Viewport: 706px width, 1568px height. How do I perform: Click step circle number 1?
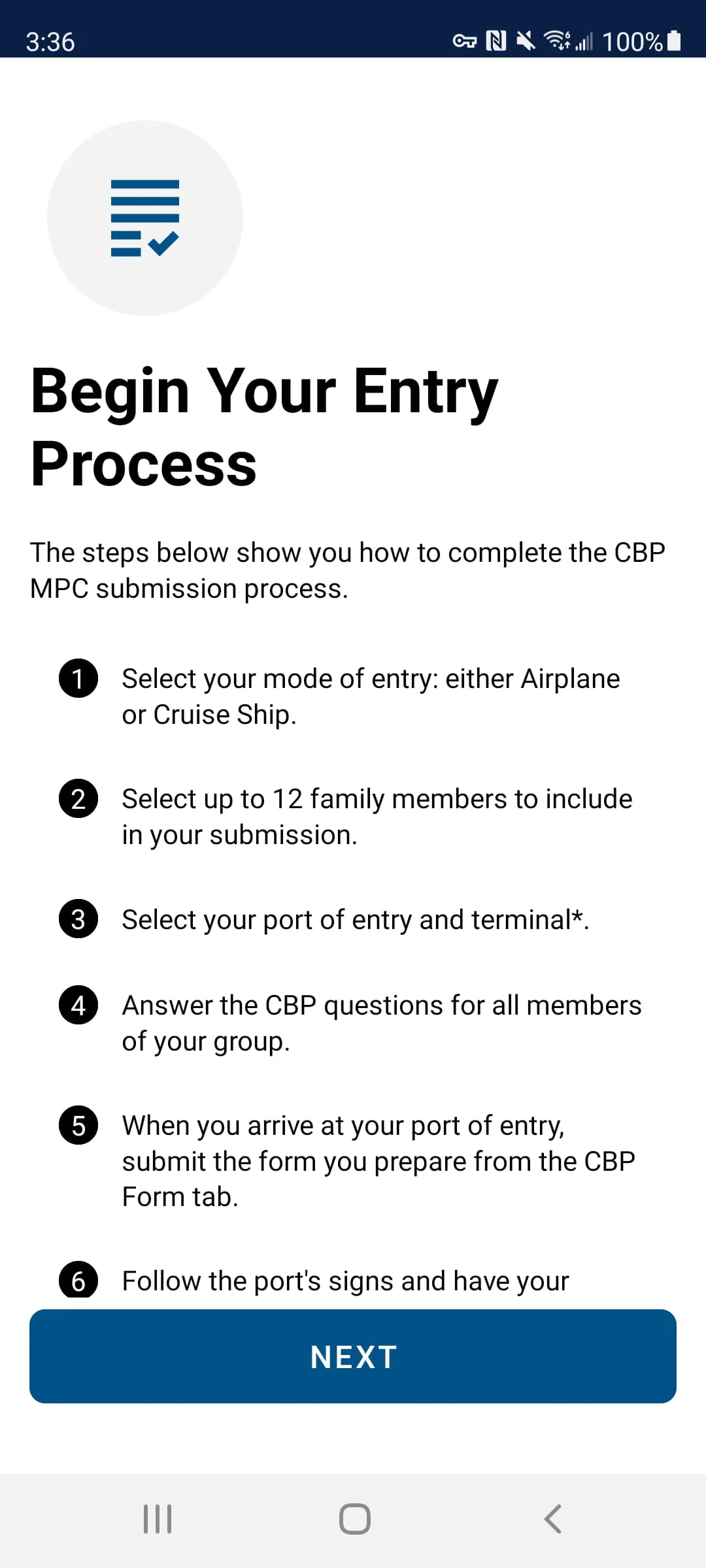(78, 678)
